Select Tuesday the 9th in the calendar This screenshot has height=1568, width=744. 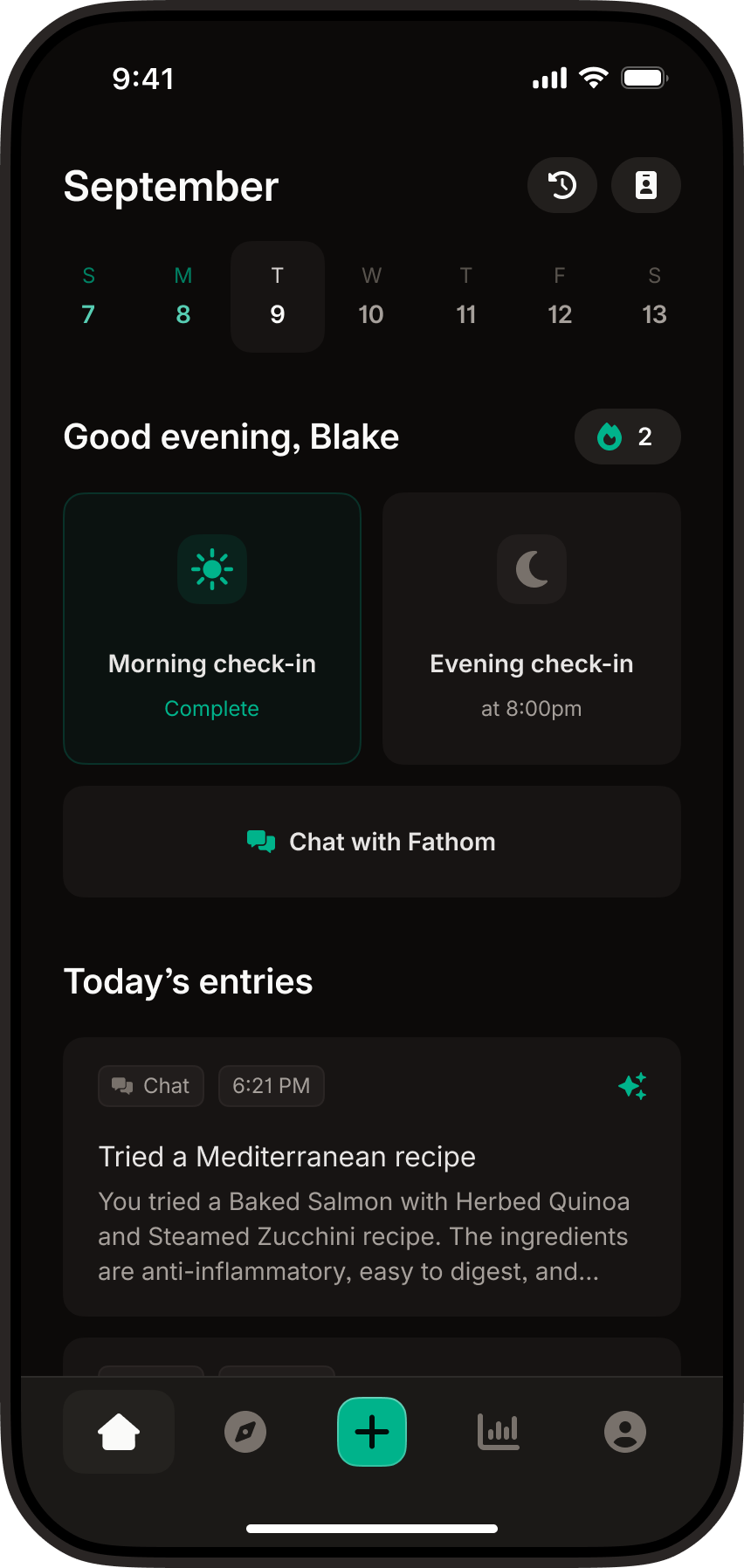277,297
